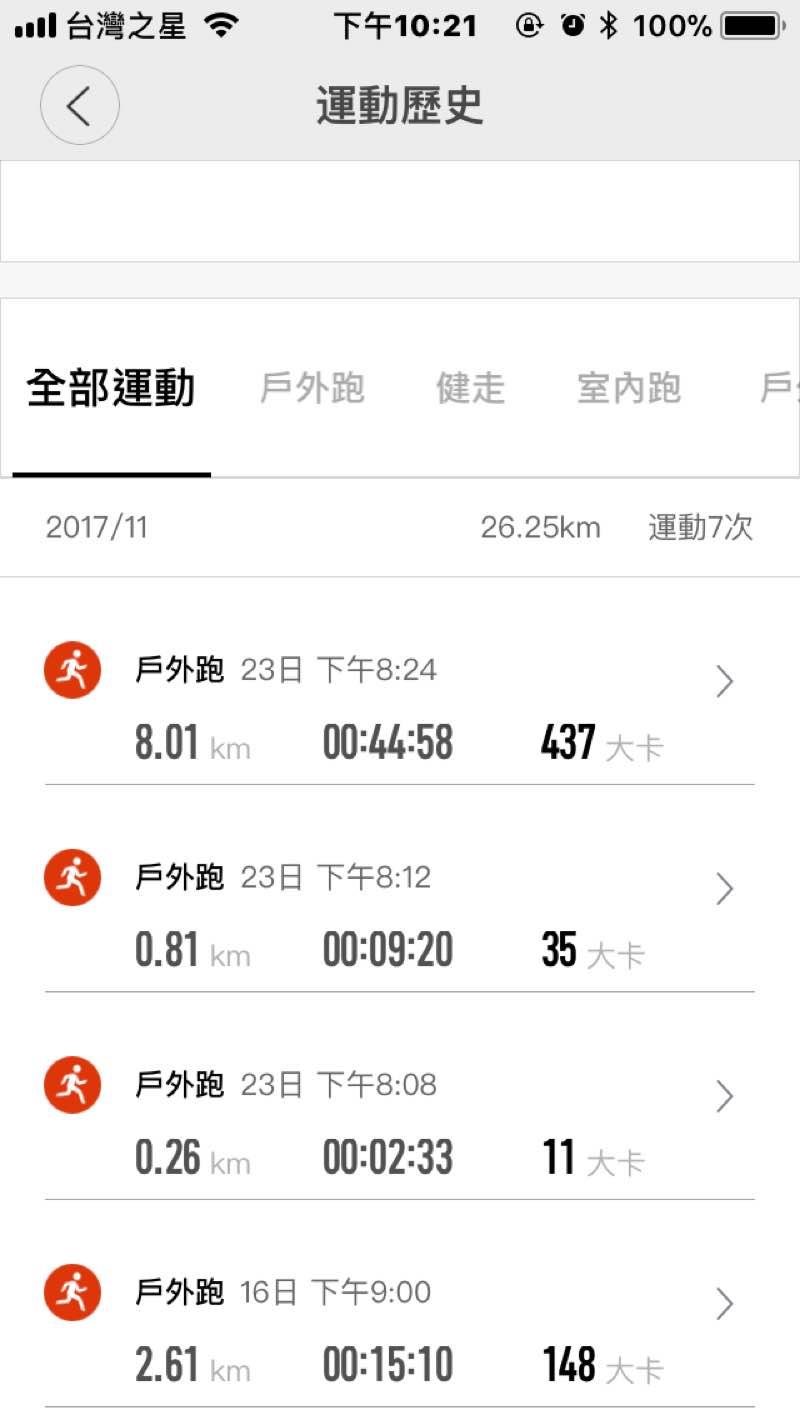Open the 0.26 km run at 下午8:08

[x=400, y=1122]
